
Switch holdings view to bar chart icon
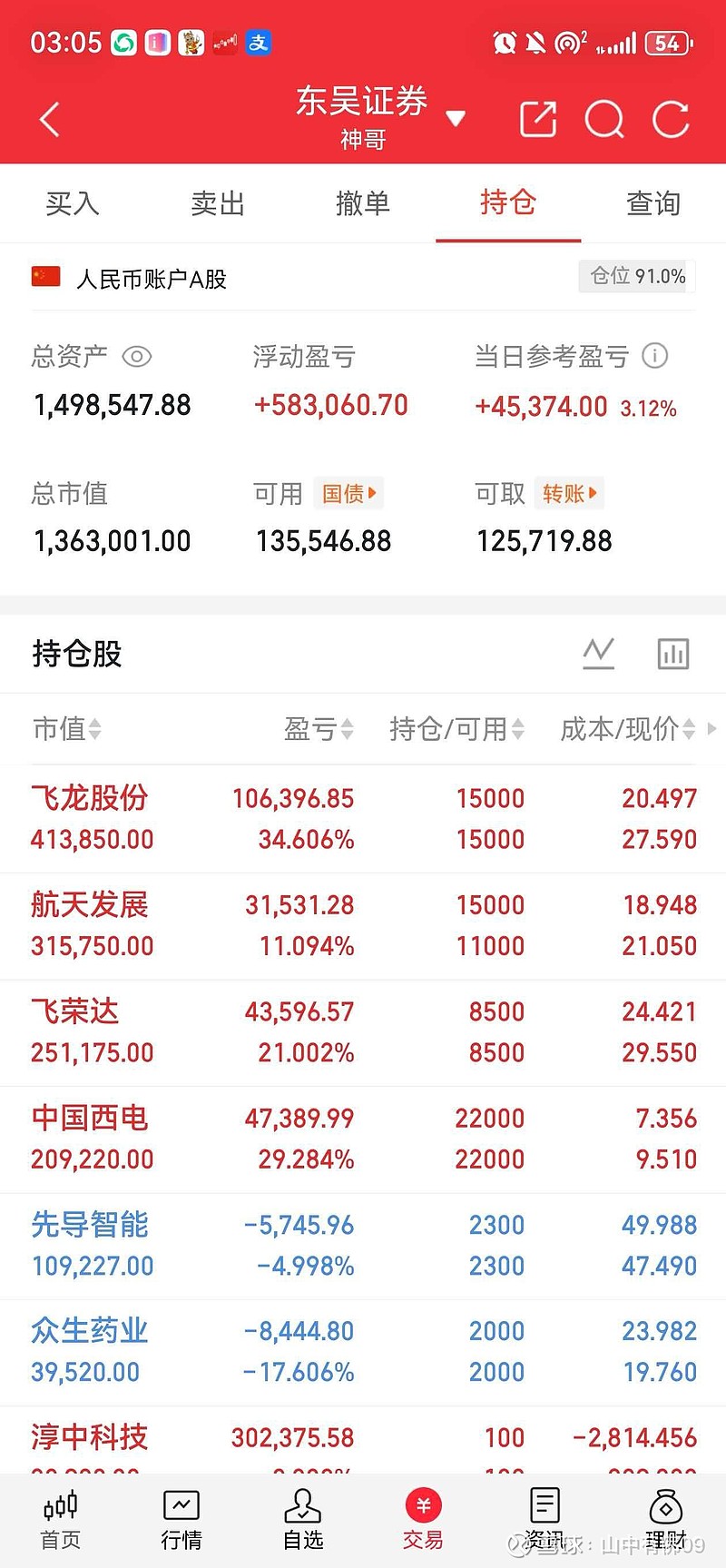[x=672, y=653]
